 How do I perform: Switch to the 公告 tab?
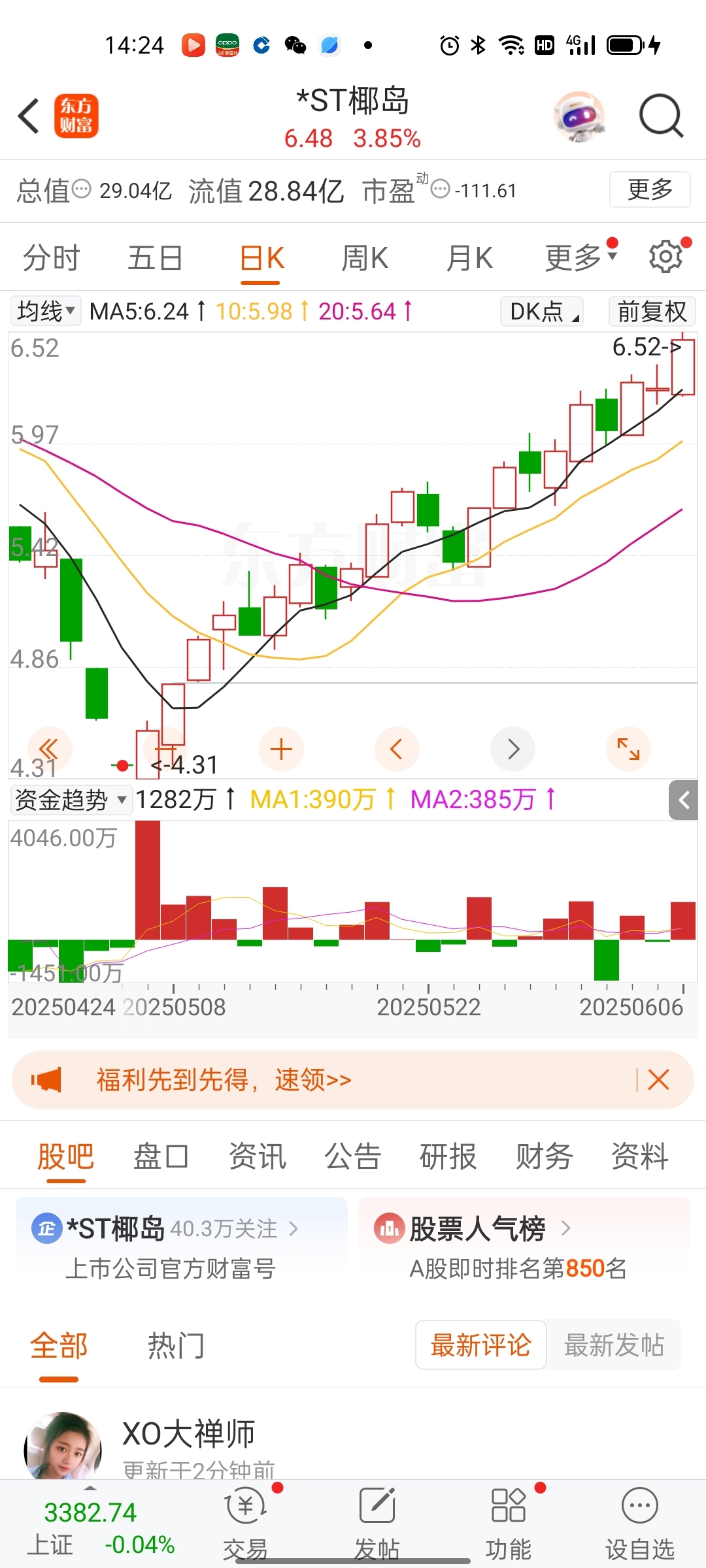[353, 1156]
